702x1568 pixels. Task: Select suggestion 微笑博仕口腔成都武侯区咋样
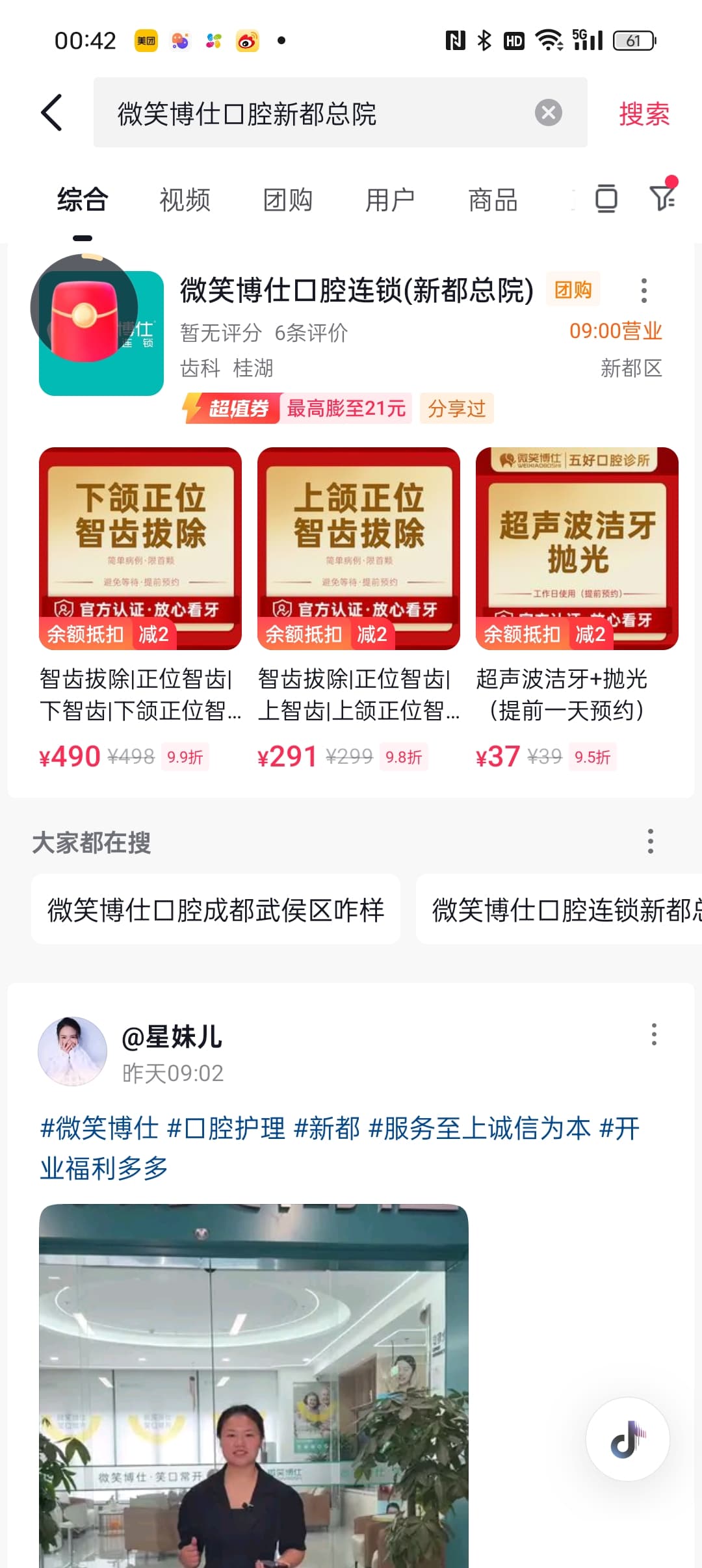point(214,911)
